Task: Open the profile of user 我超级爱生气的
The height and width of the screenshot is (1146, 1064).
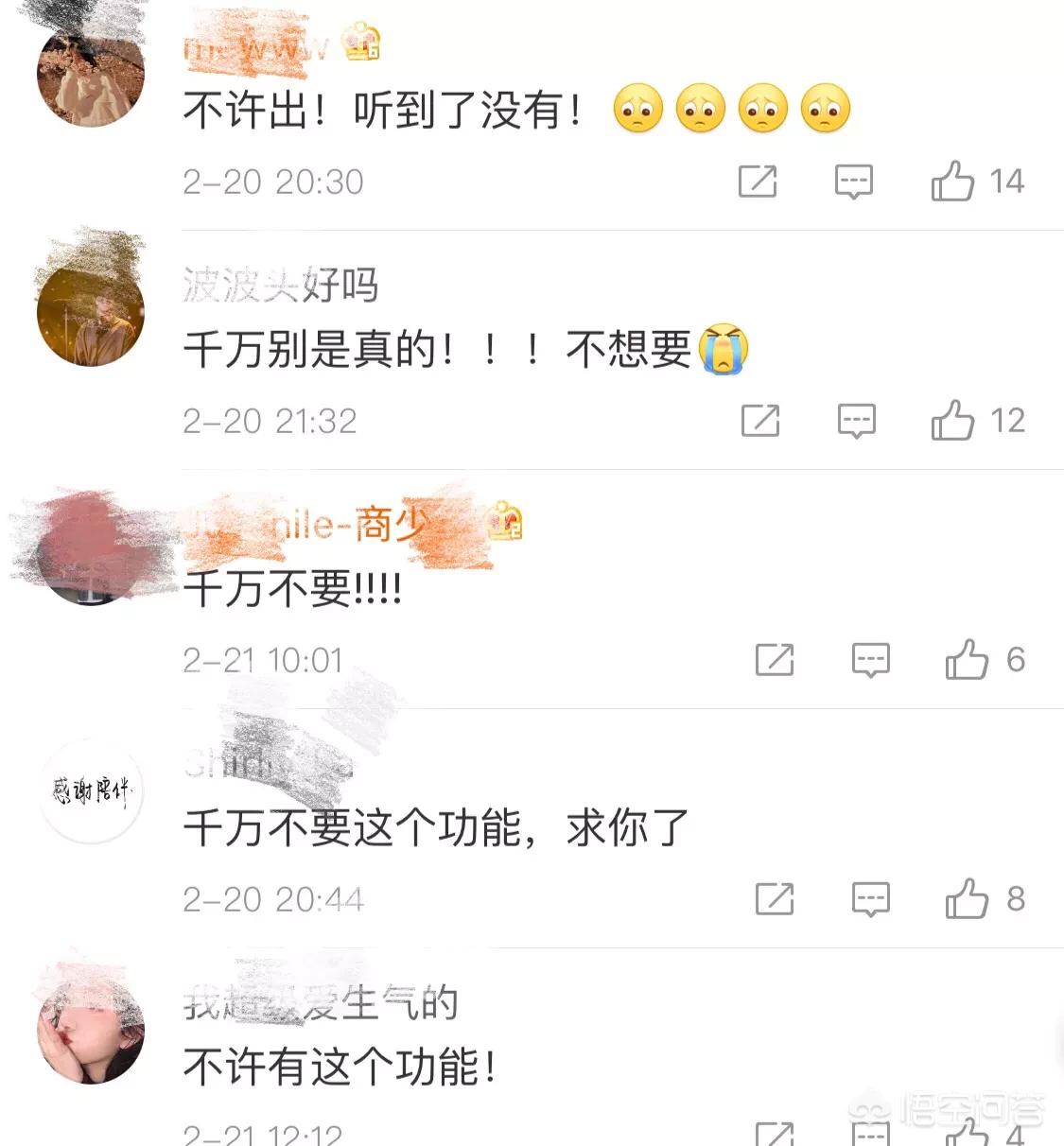Action: point(320,1002)
